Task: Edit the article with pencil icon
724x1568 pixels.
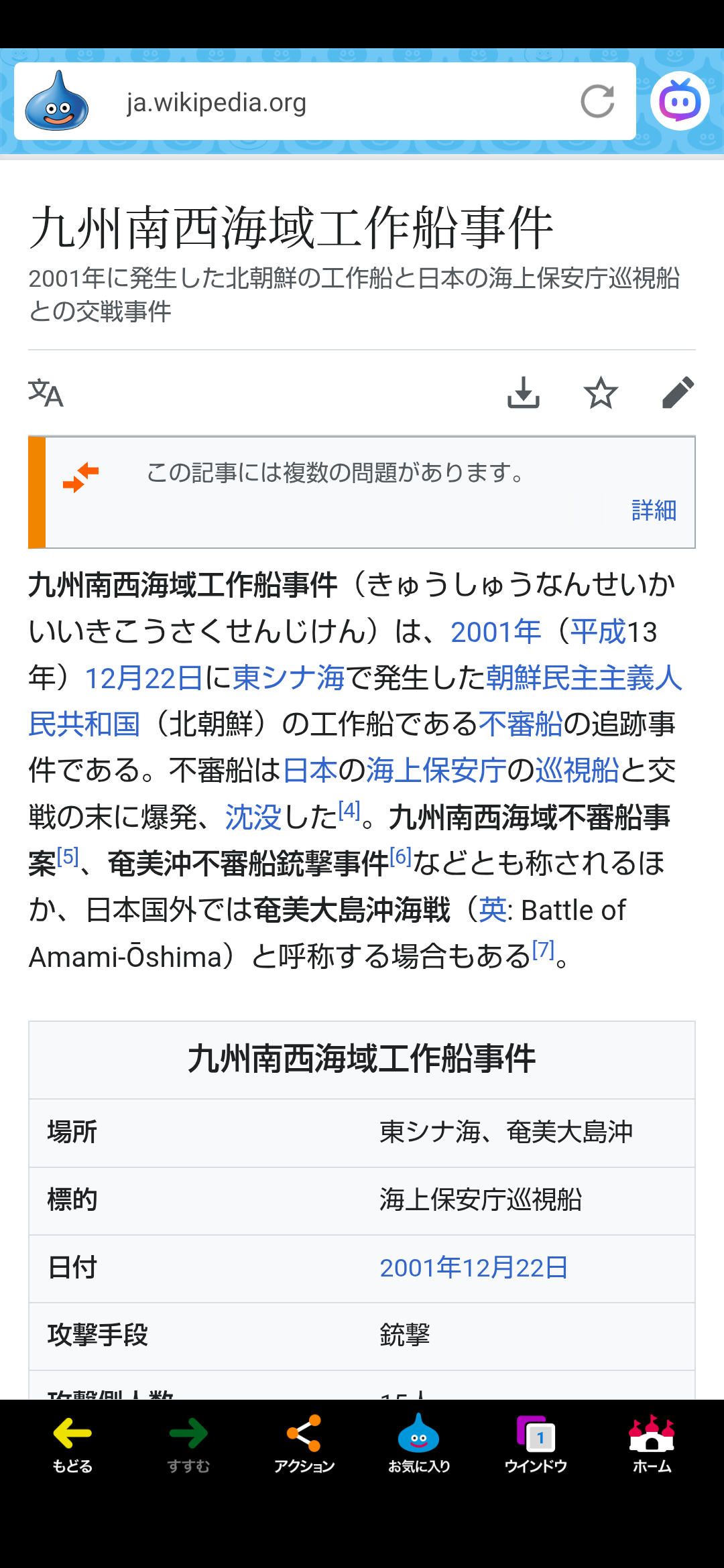Action: click(678, 393)
